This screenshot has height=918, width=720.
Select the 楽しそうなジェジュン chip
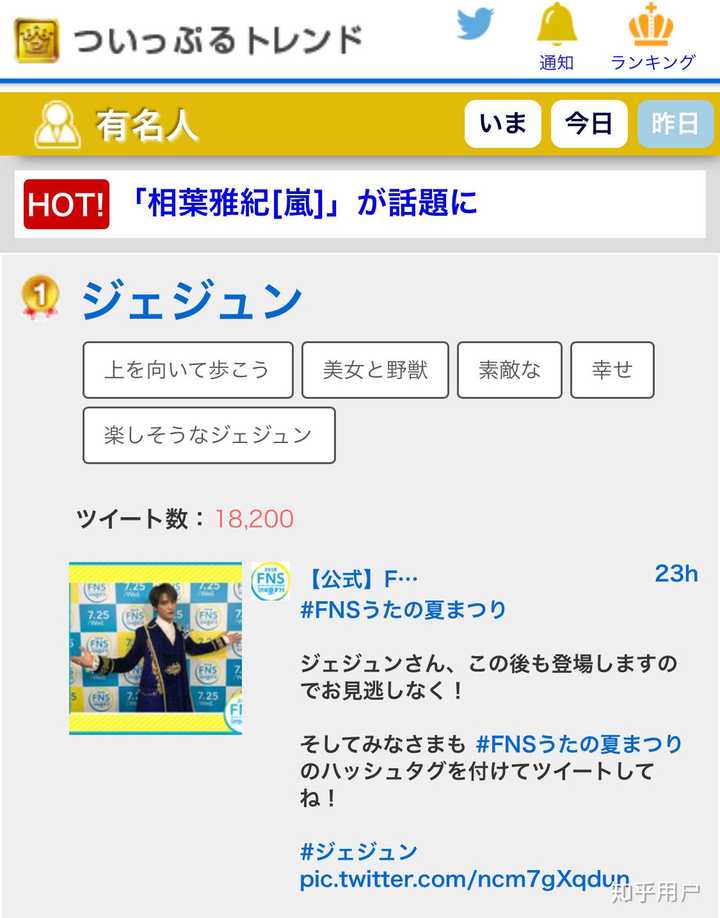208,435
